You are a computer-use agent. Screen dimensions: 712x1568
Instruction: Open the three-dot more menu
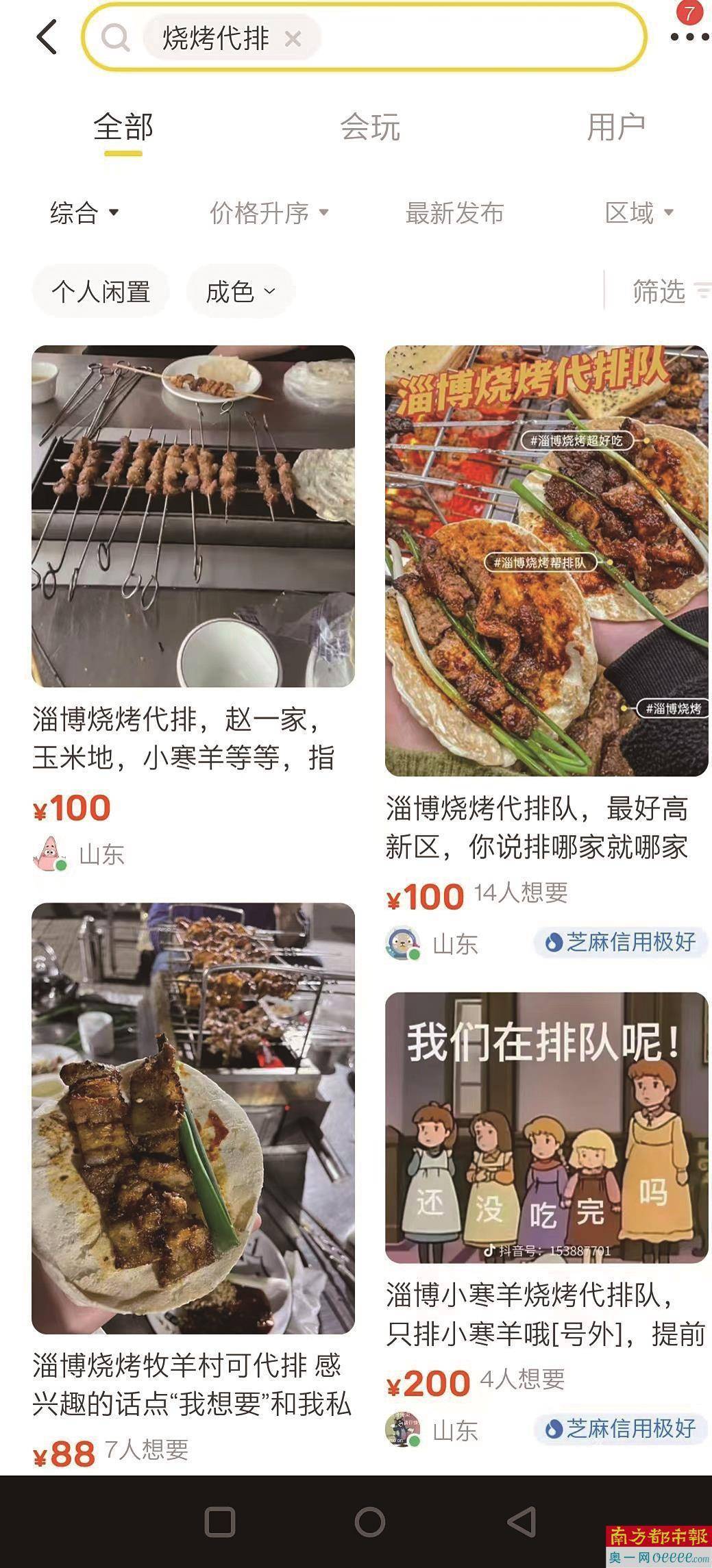[x=689, y=37]
